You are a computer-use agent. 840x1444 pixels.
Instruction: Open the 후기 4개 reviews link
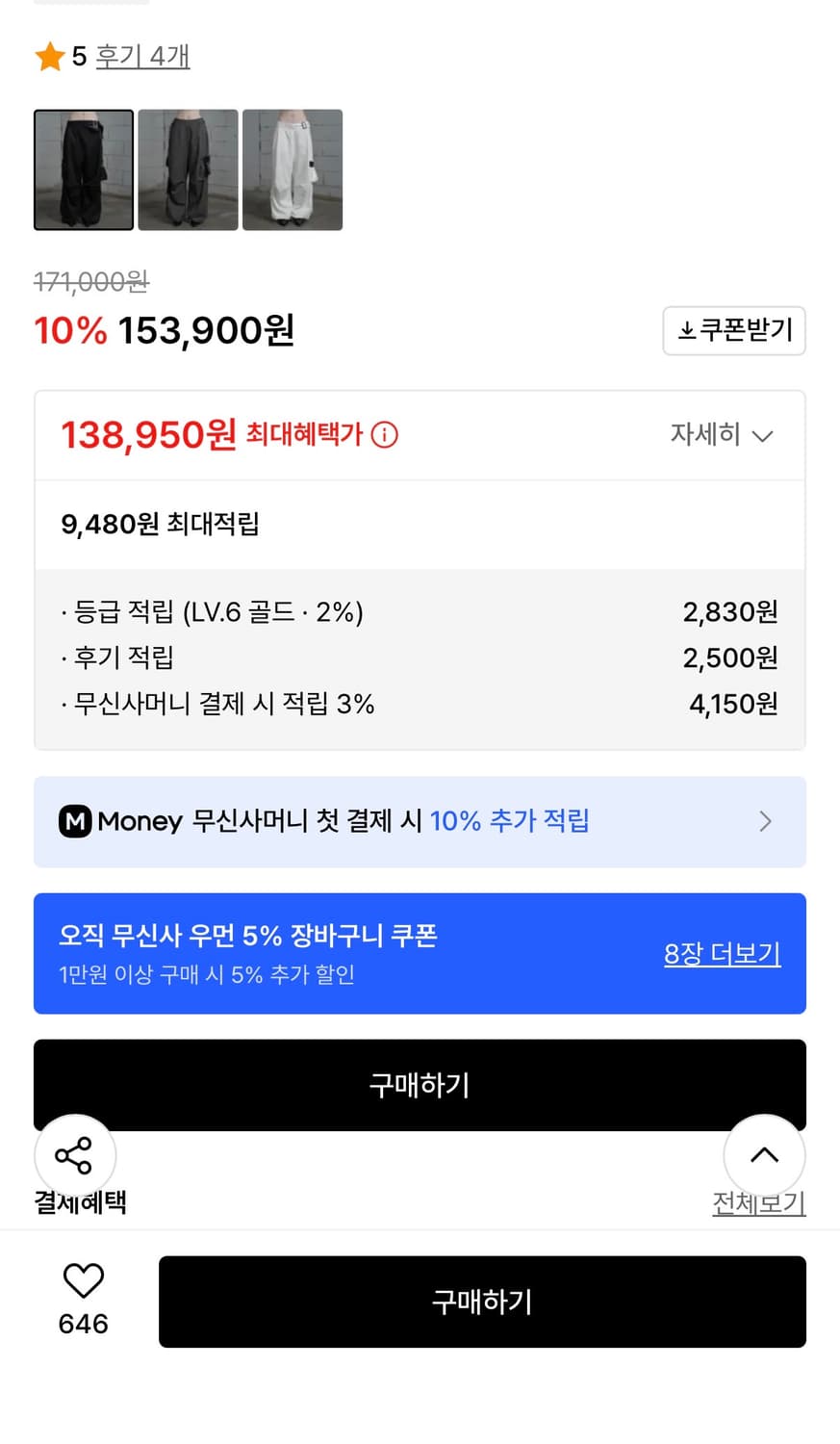(x=142, y=58)
